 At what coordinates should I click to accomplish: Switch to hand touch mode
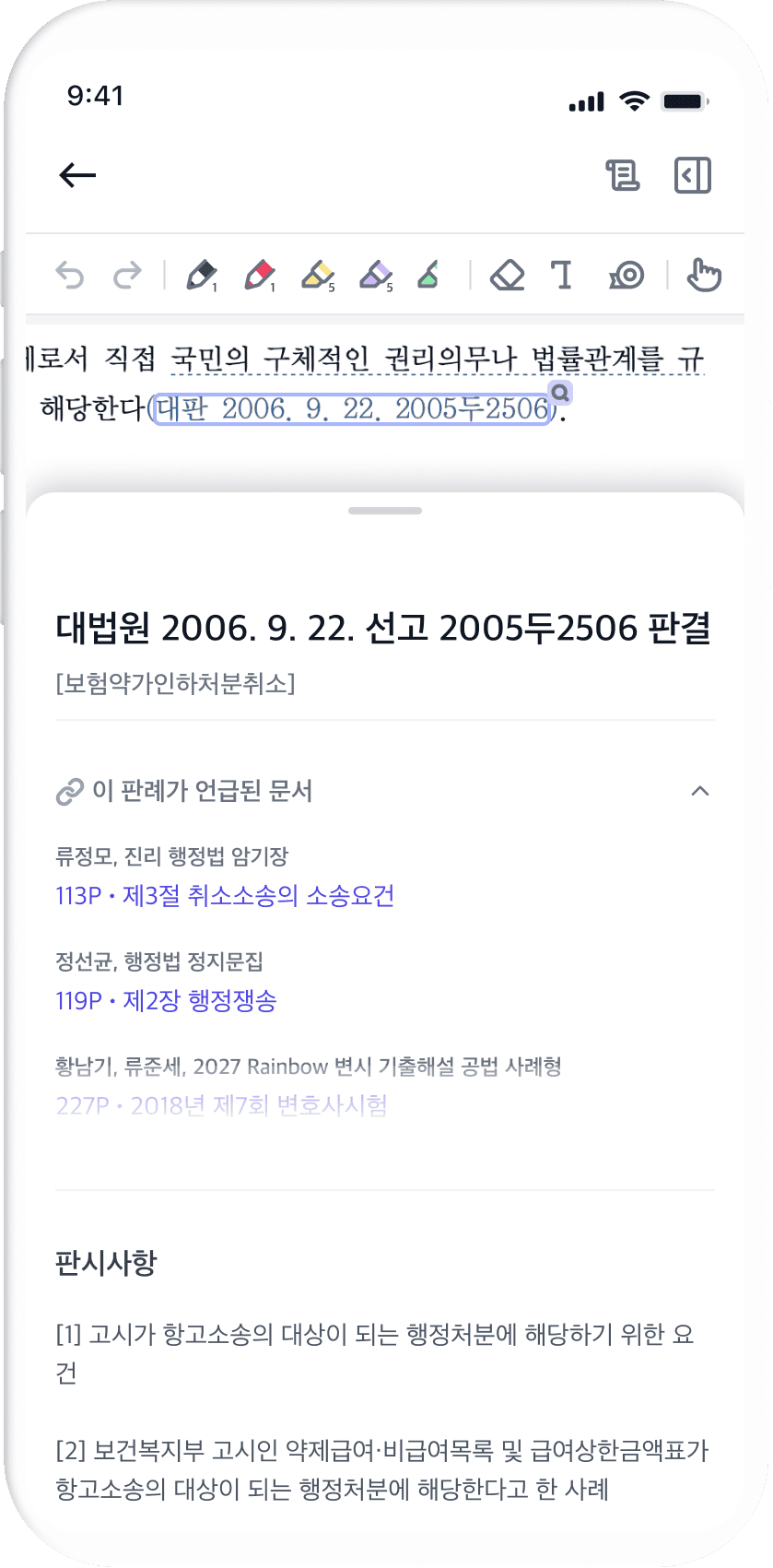[x=705, y=275]
